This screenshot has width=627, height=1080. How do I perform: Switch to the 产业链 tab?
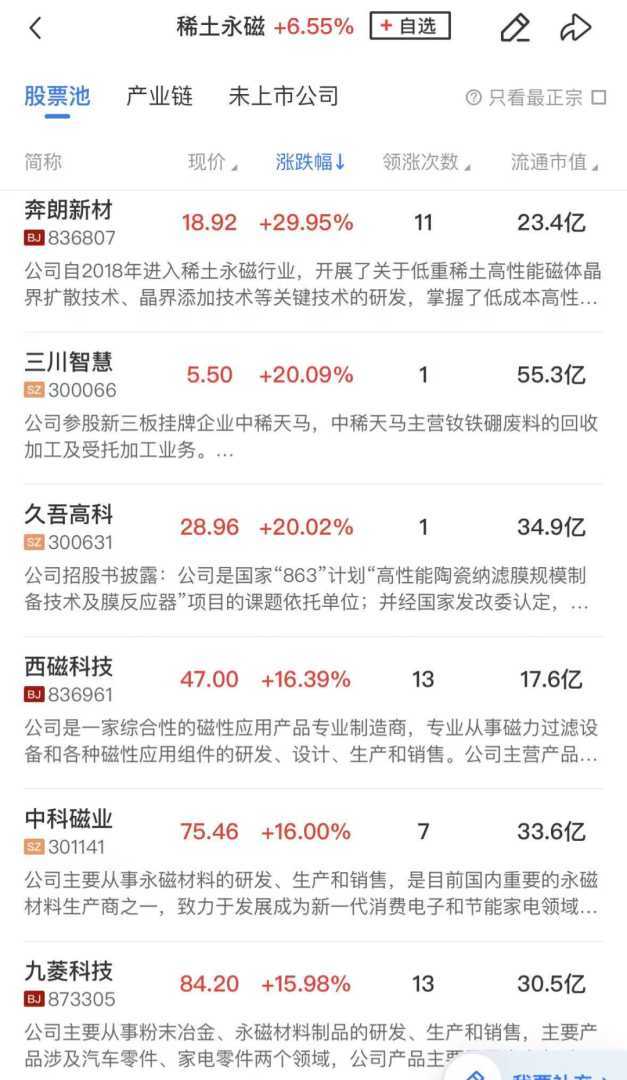pos(159,96)
